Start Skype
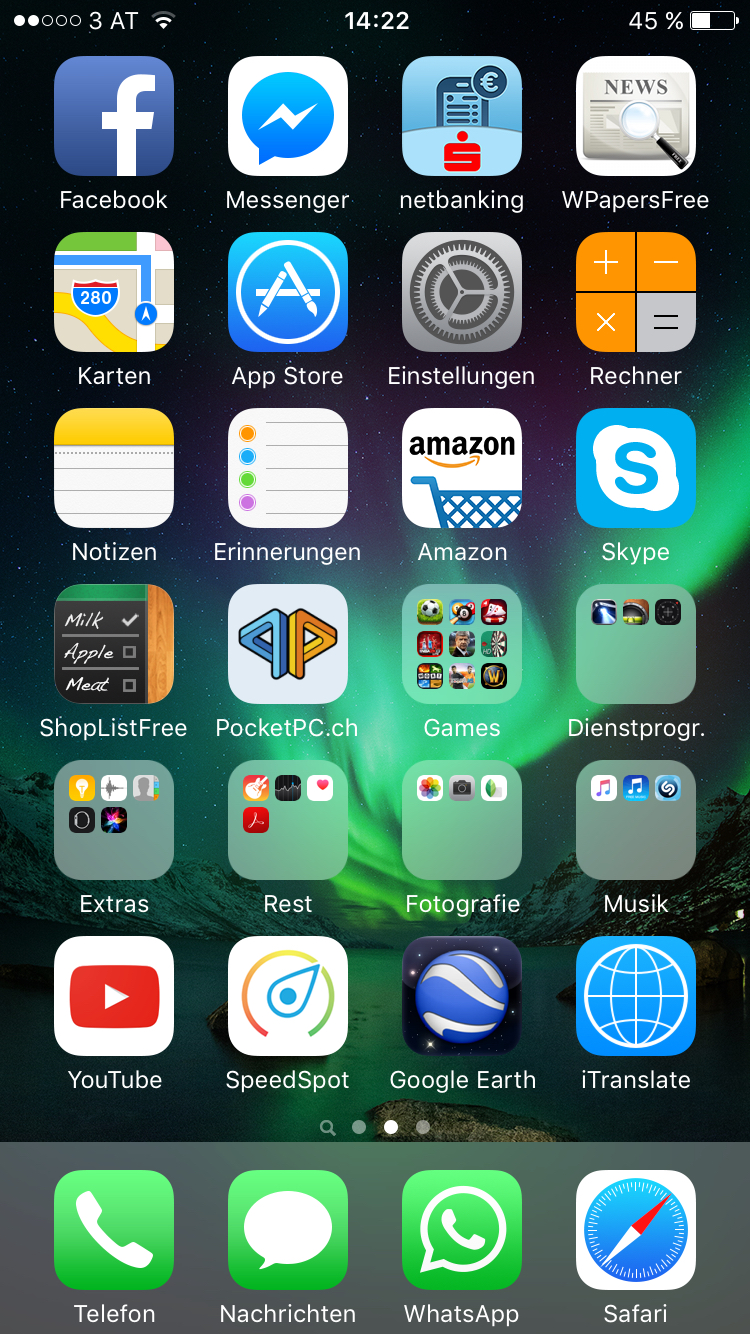This screenshot has width=750, height=1334. (x=636, y=468)
